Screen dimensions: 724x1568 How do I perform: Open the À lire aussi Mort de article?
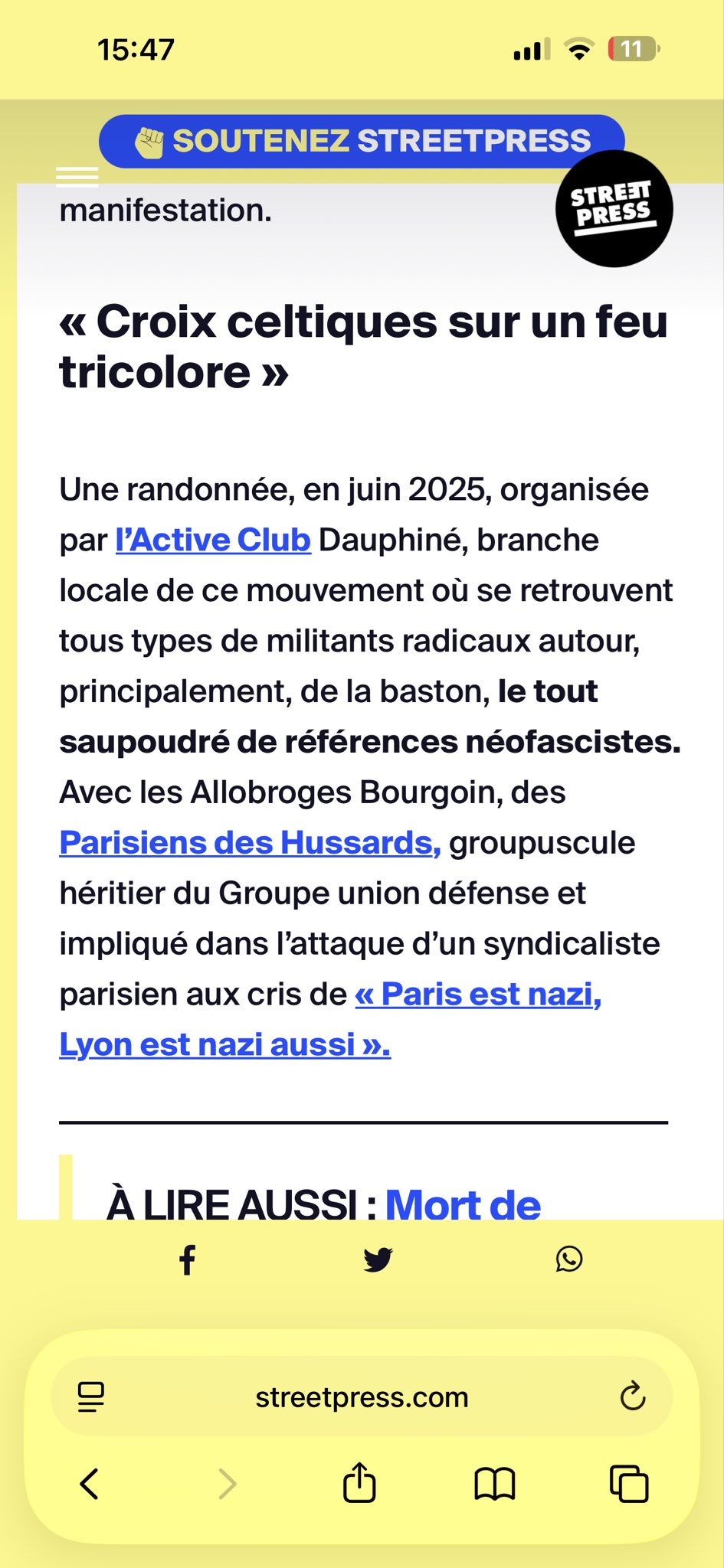point(463,1204)
